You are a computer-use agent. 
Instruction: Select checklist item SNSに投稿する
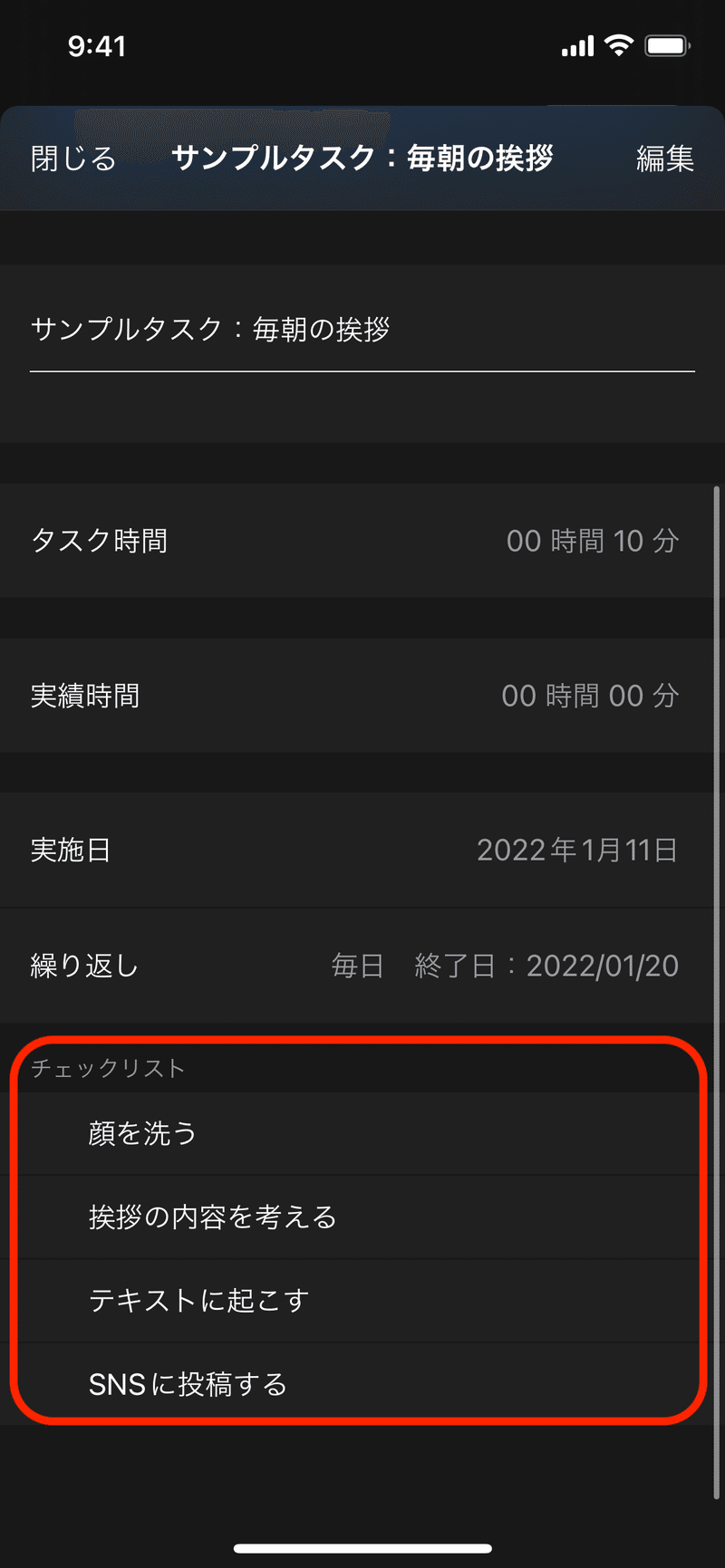pyautogui.click(x=362, y=1383)
